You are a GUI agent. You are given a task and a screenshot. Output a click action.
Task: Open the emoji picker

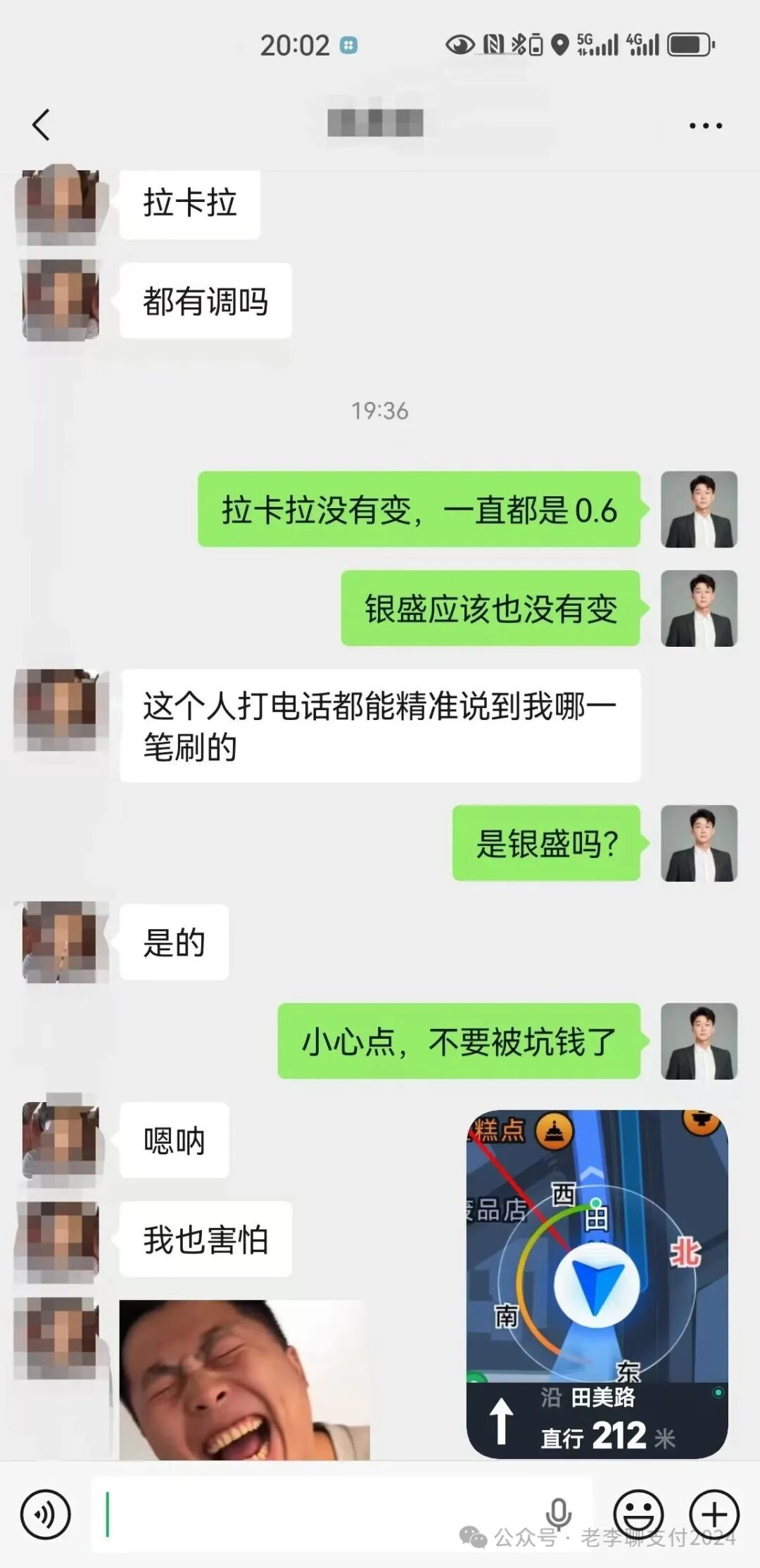coord(638,1513)
